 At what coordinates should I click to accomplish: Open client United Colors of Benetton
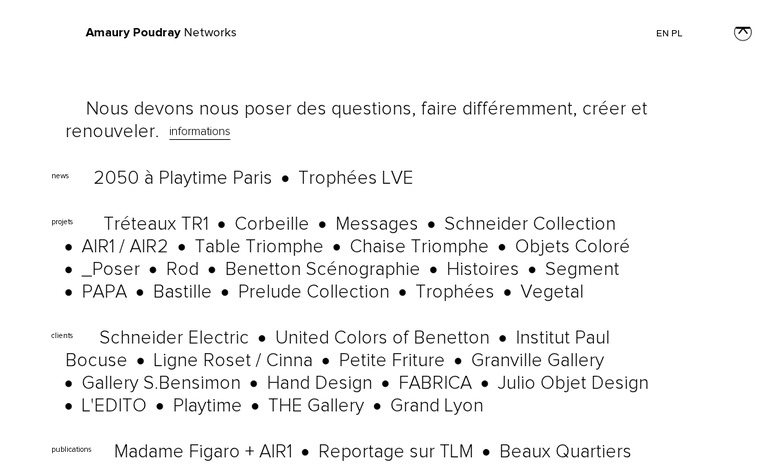point(382,338)
